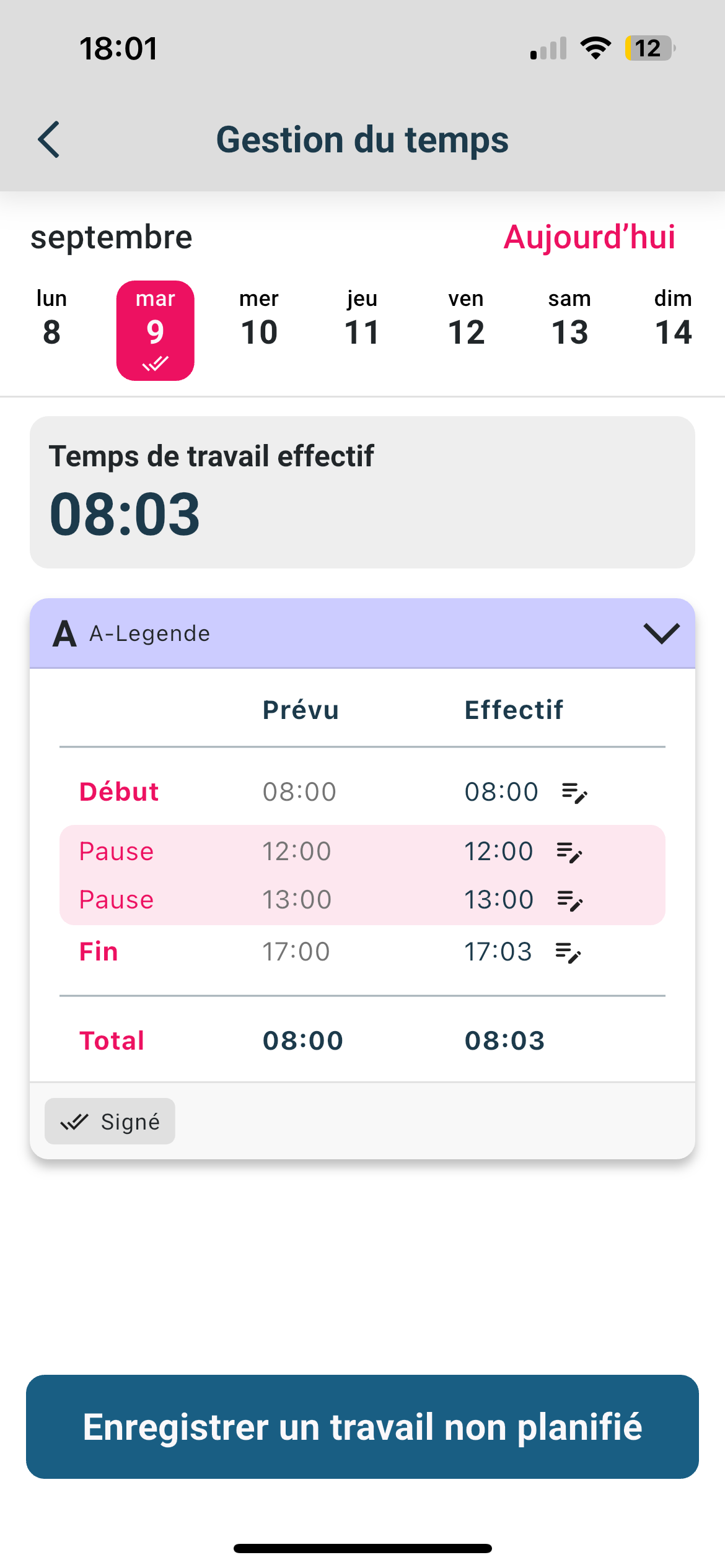Select dimanche 14 in the week strip

pos(673,318)
